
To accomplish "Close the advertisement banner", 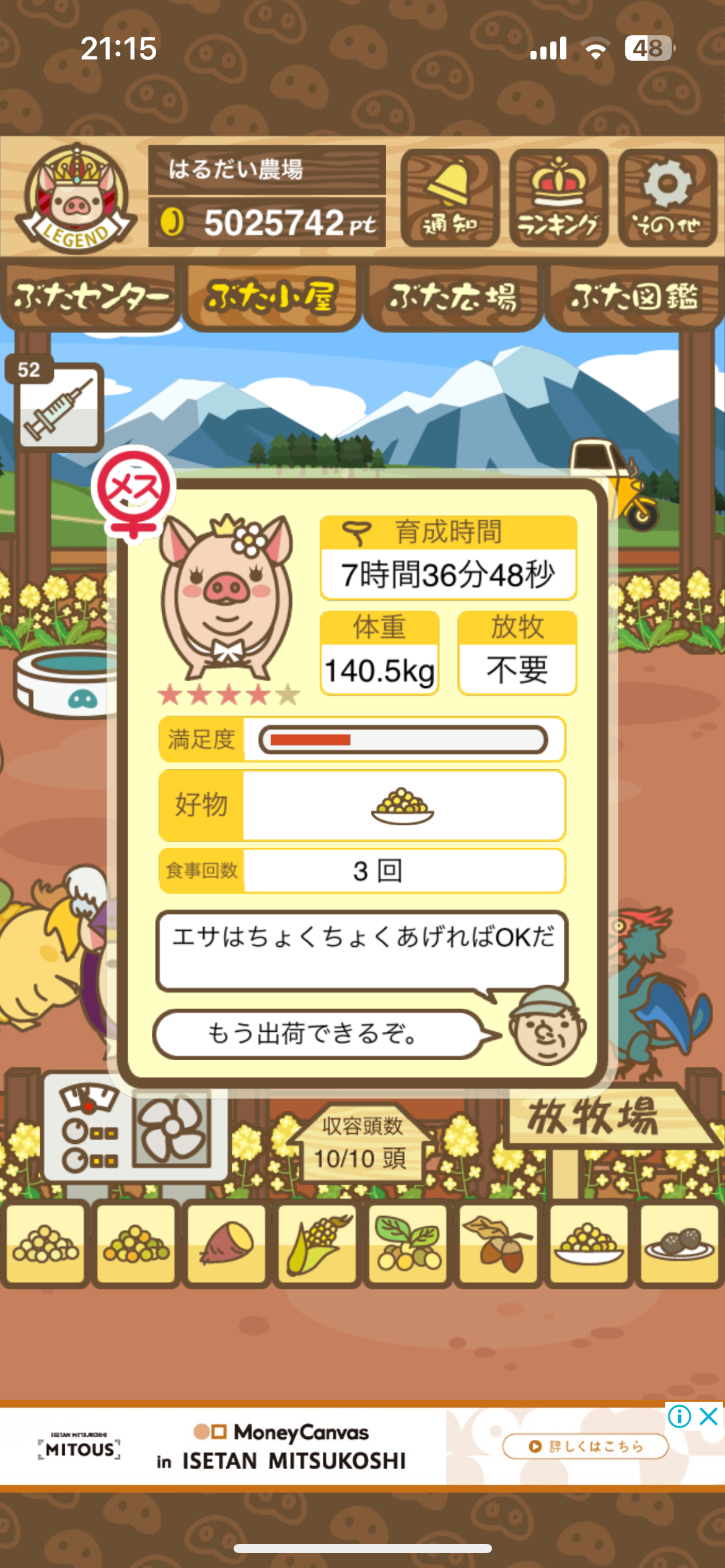I will click(709, 1417).
